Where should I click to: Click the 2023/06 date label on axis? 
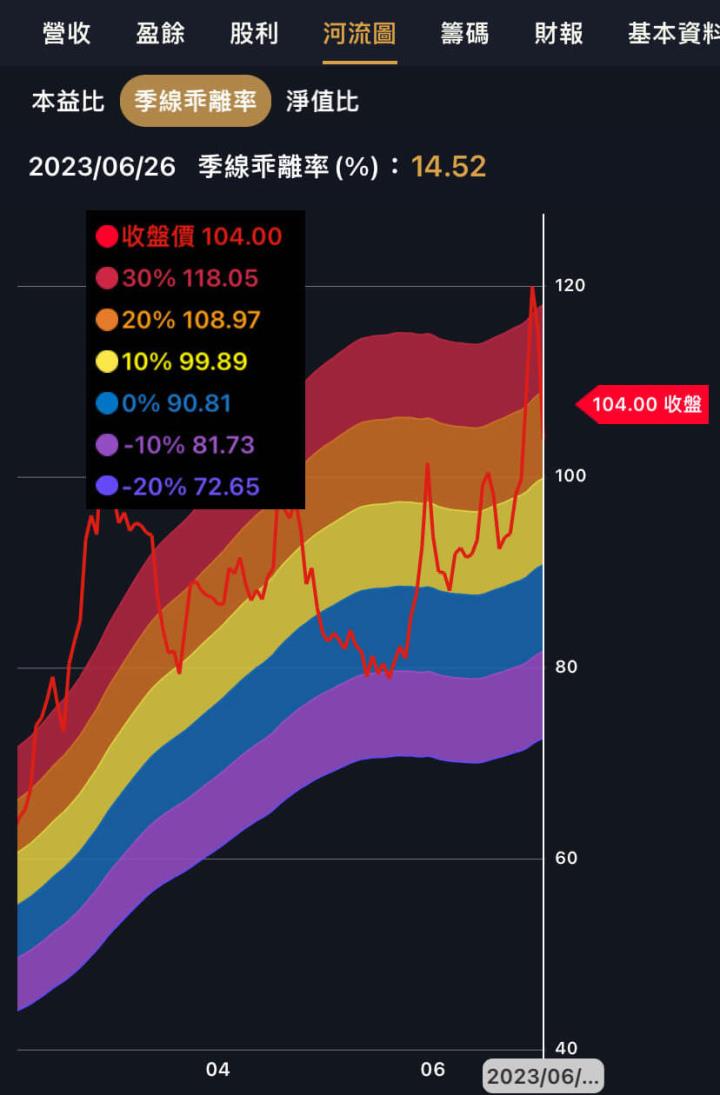tap(544, 1076)
